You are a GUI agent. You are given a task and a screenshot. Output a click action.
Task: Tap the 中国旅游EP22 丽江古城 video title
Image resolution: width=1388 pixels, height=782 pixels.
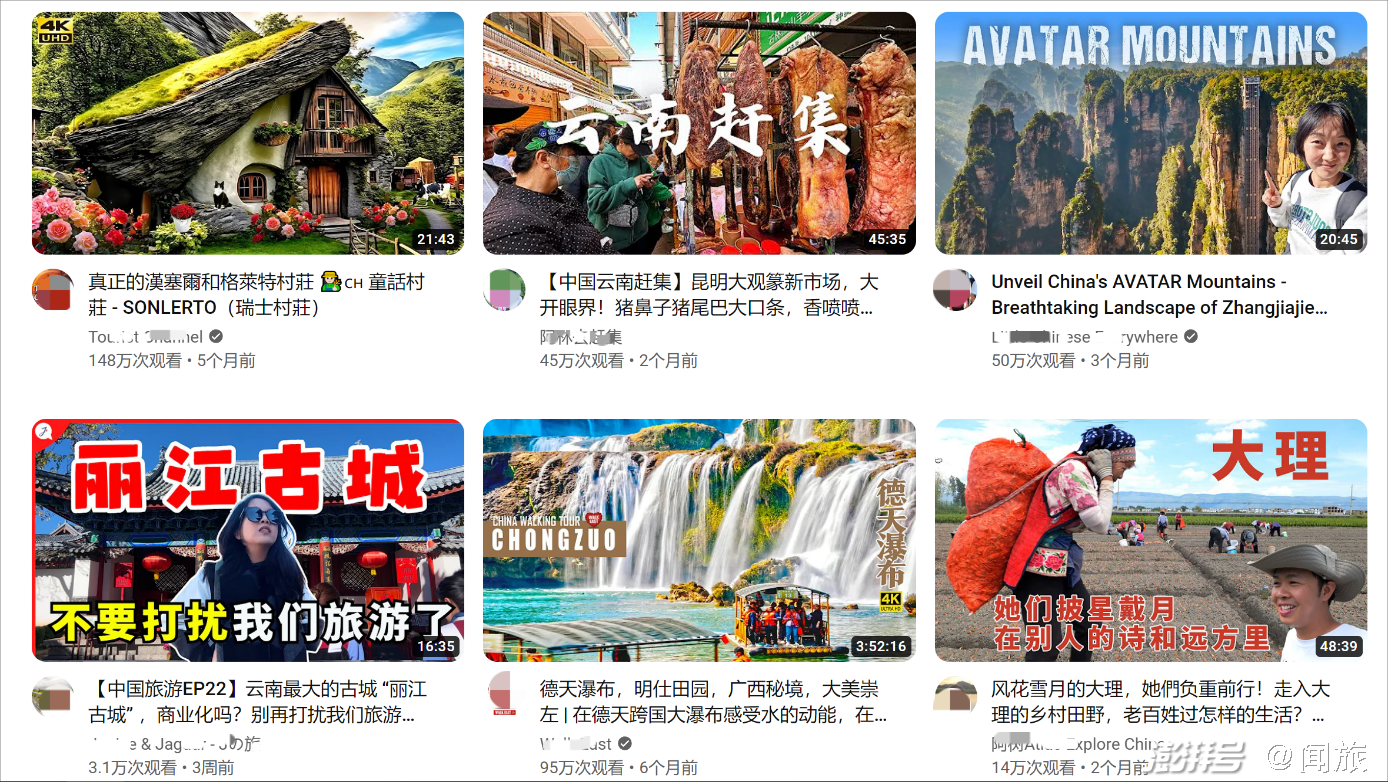(258, 702)
